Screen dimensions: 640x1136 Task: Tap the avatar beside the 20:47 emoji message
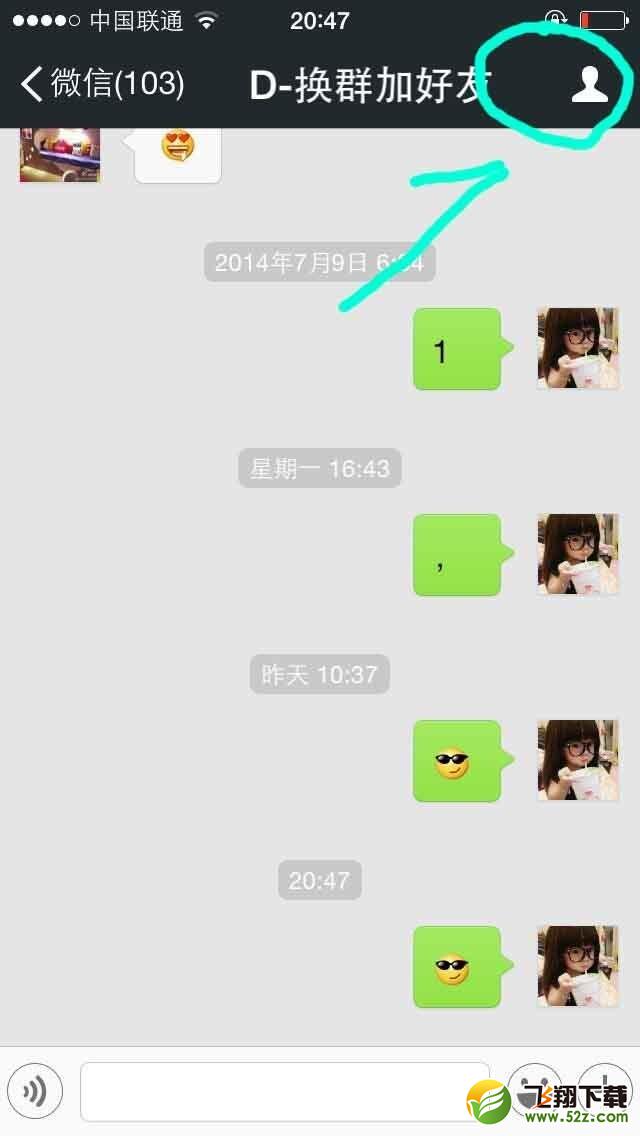(x=578, y=966)
